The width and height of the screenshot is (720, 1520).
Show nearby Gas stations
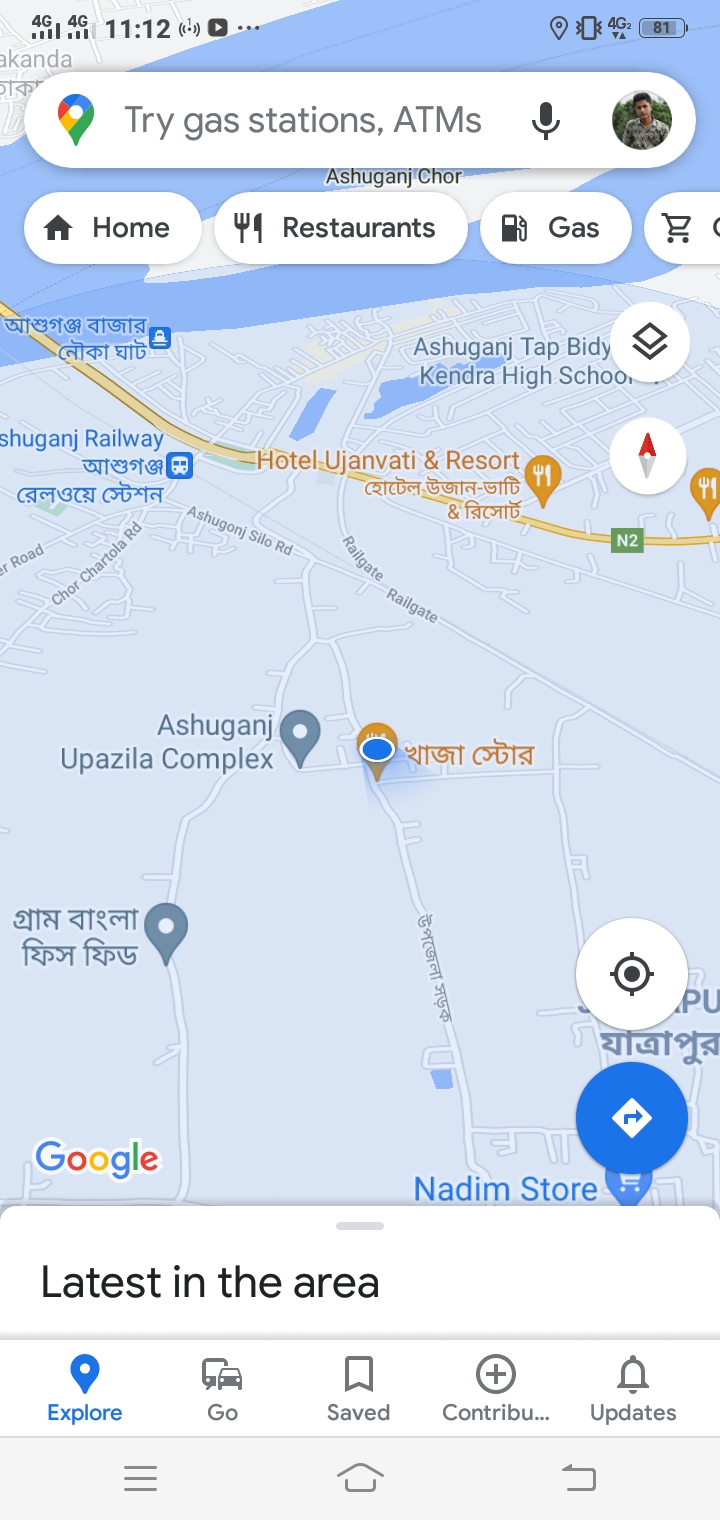(554, 228)
